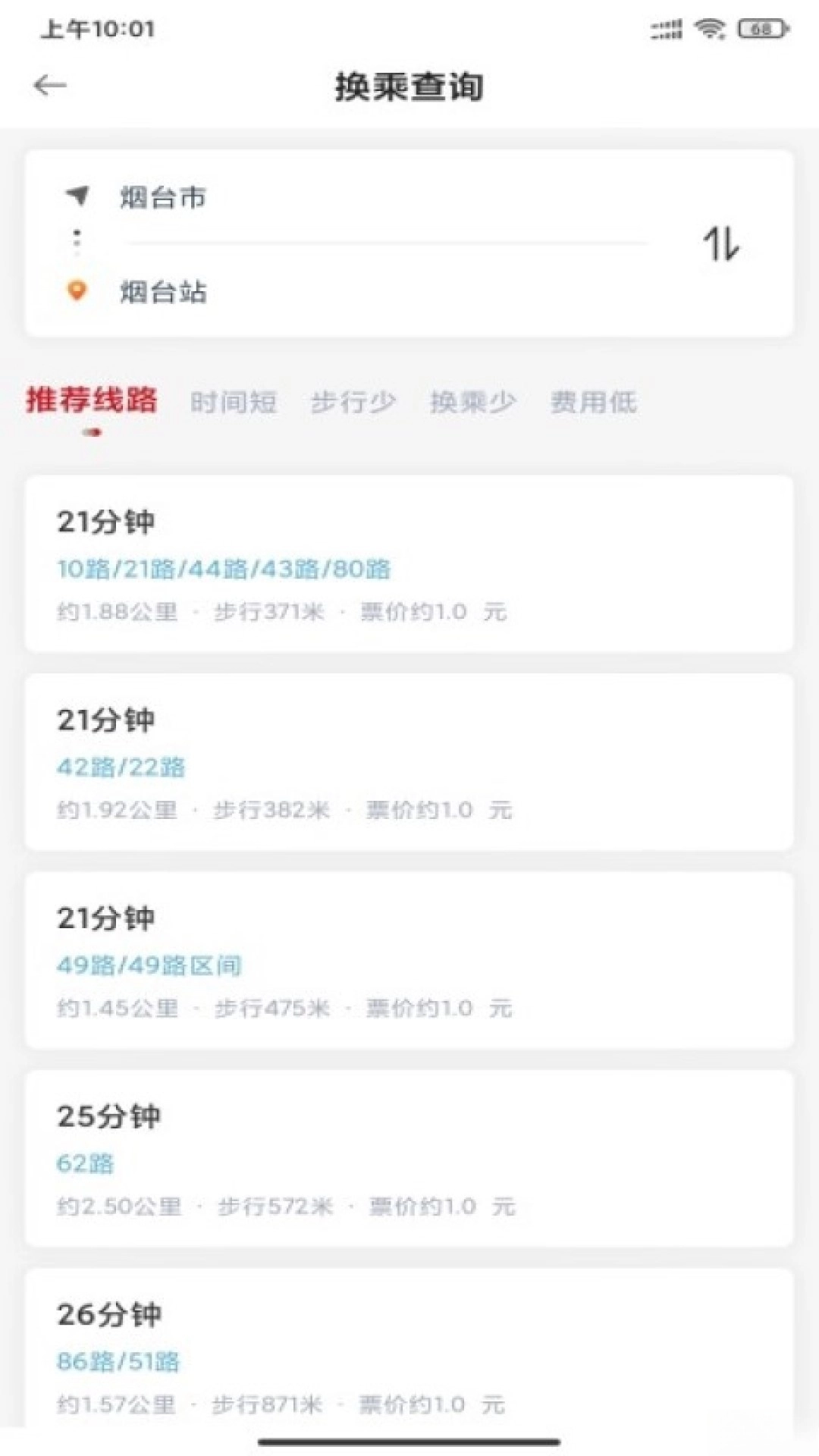Tap the orange location pin beside 烟台站

pyautogui.click(x=76, y=290)
